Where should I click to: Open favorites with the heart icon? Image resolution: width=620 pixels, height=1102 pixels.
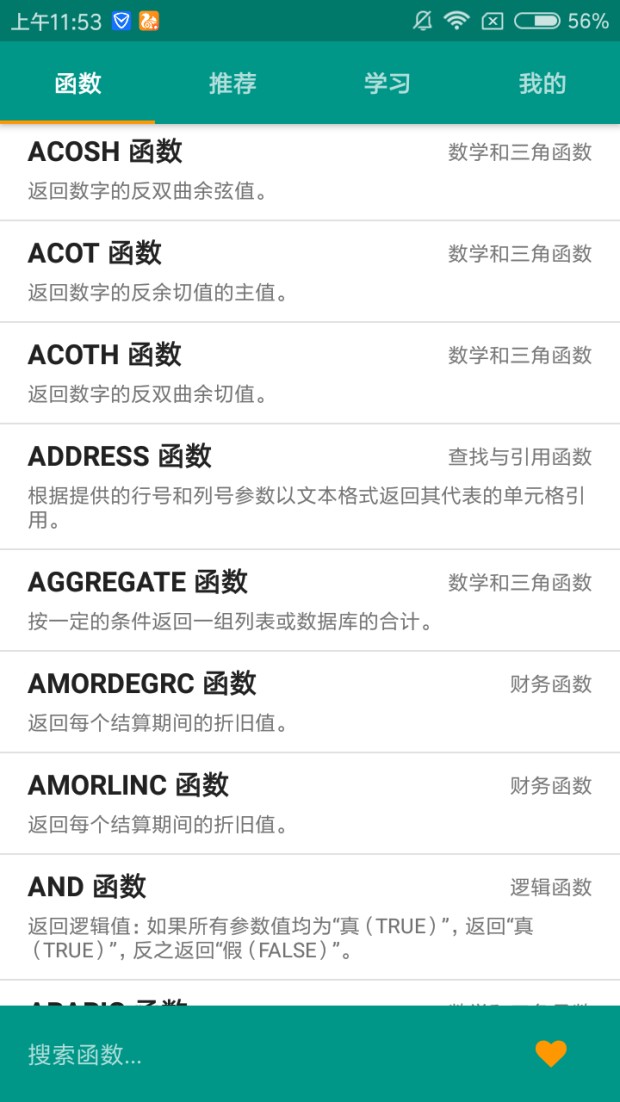(551, 1053)
